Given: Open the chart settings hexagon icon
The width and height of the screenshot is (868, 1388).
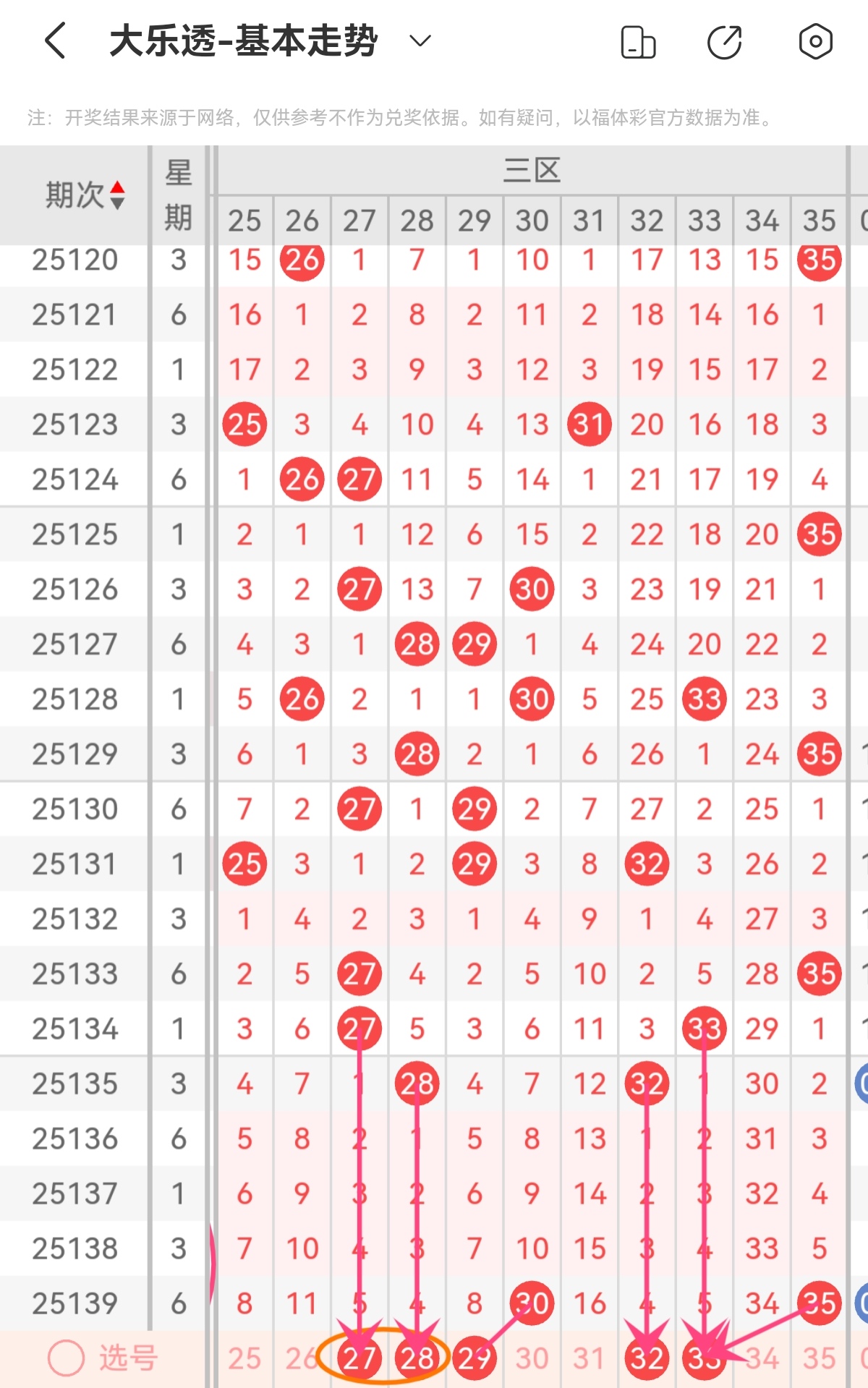Looking at the screenshot, I should pos(815,42).
